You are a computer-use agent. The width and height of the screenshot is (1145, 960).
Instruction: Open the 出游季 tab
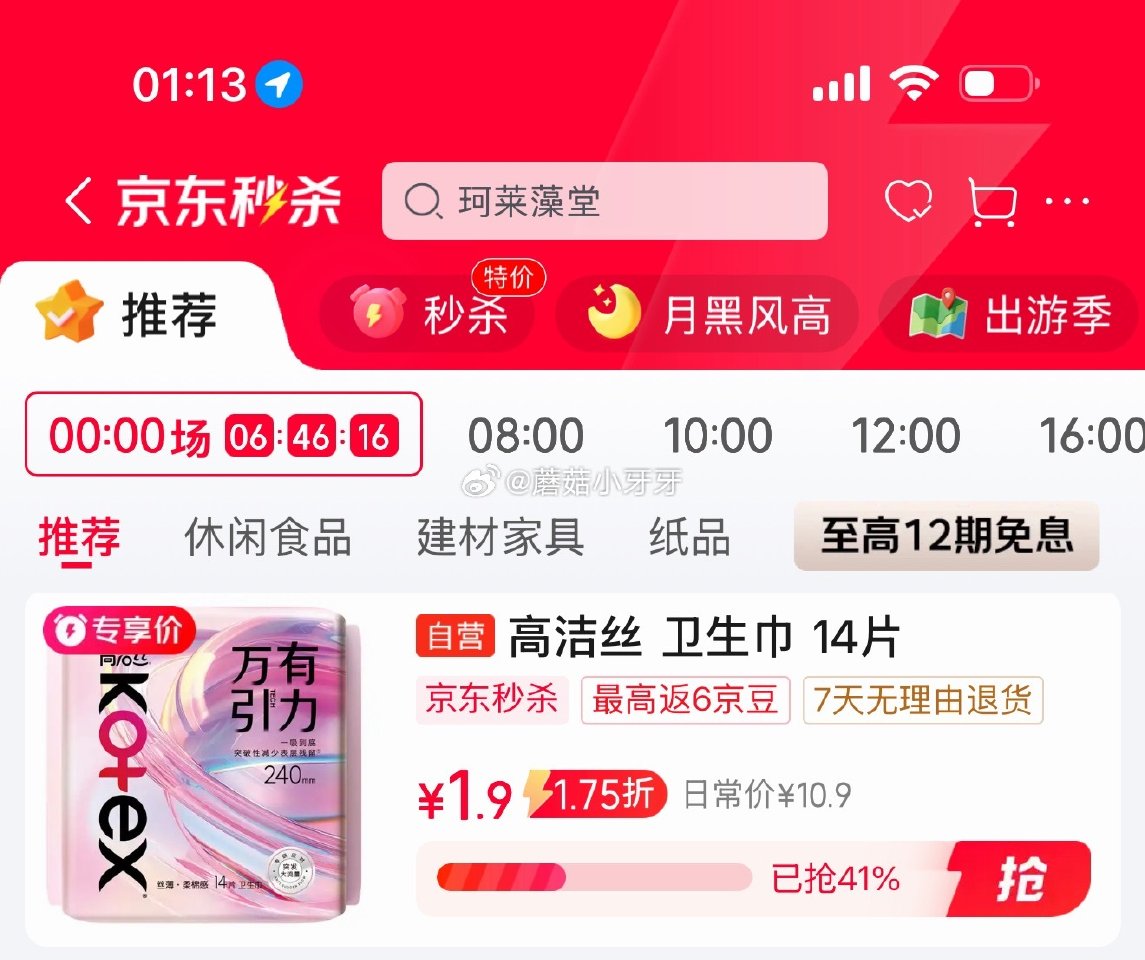click(1010, 316)
